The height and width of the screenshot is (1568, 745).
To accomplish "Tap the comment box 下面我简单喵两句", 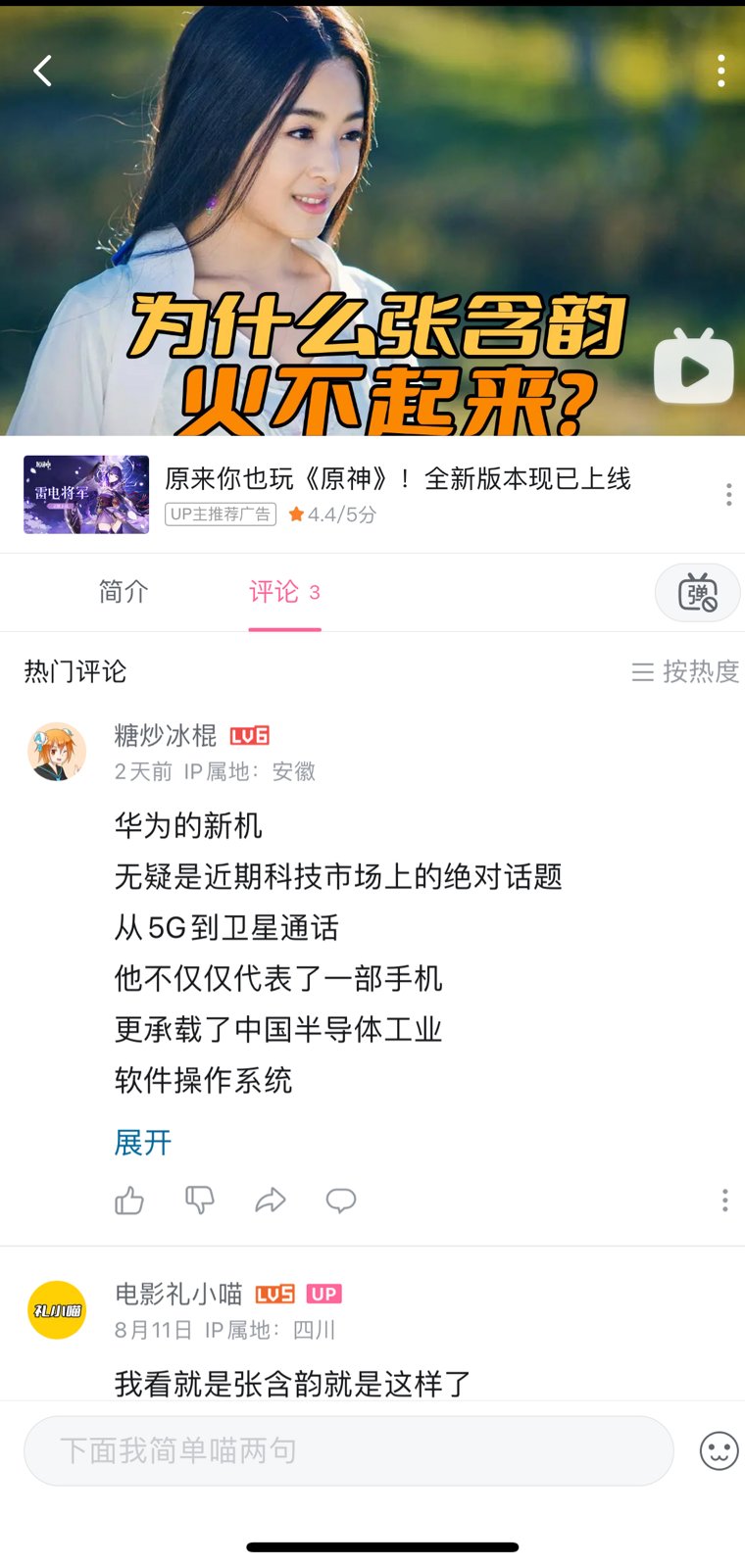I will click(348, 1450).
